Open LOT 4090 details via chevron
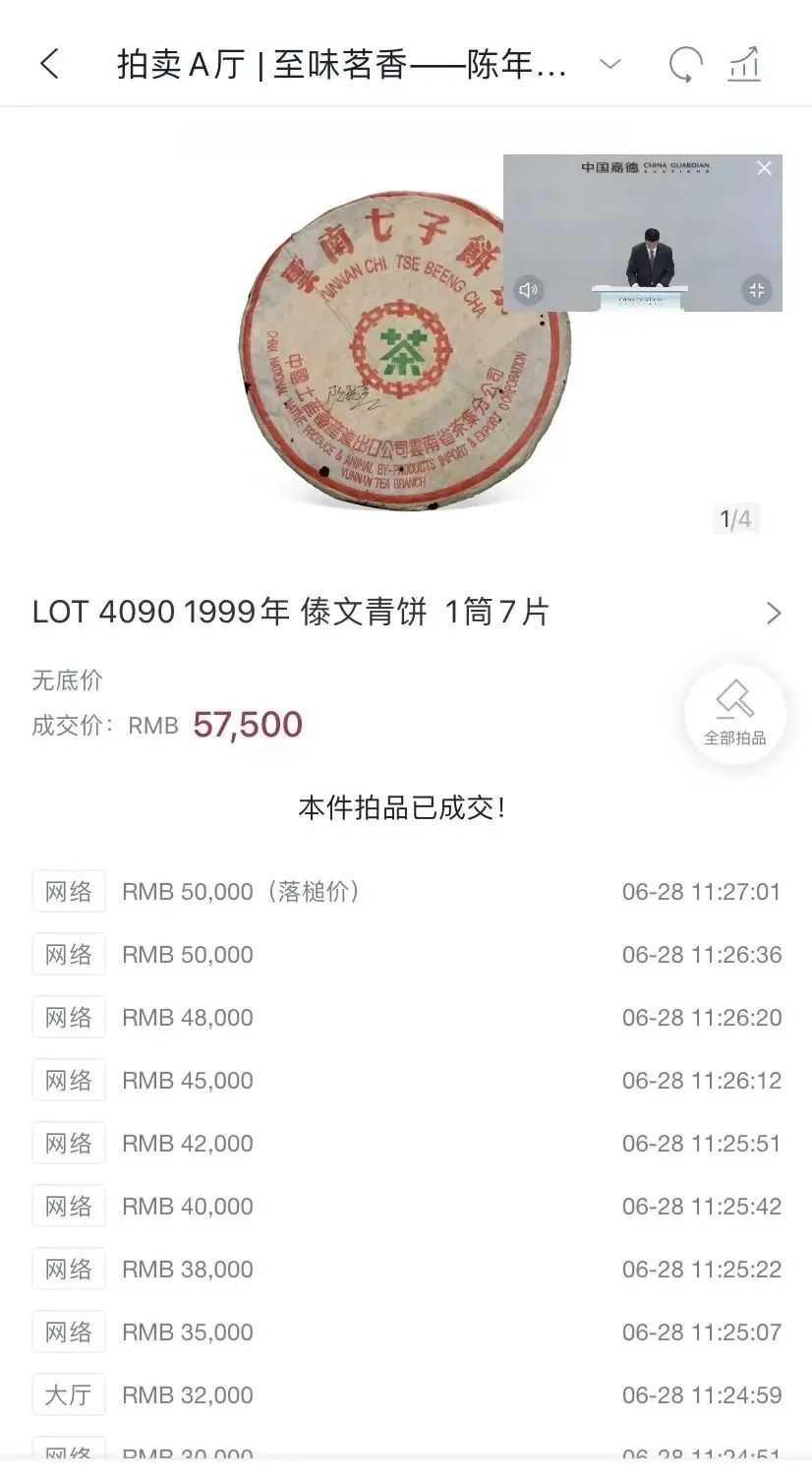 (774, 614)
